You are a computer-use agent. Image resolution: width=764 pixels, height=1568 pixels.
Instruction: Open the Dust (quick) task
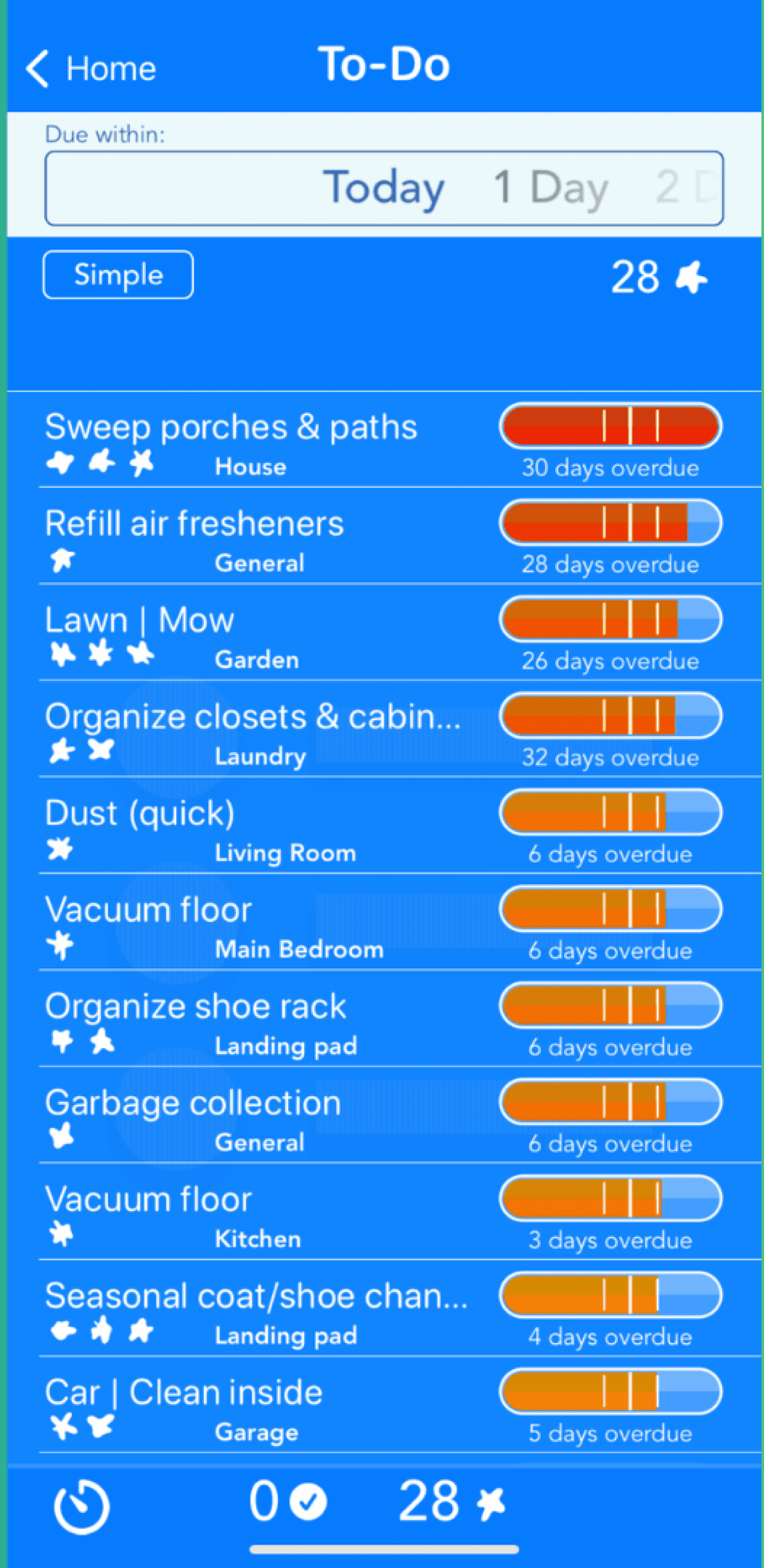coord(399,826)
